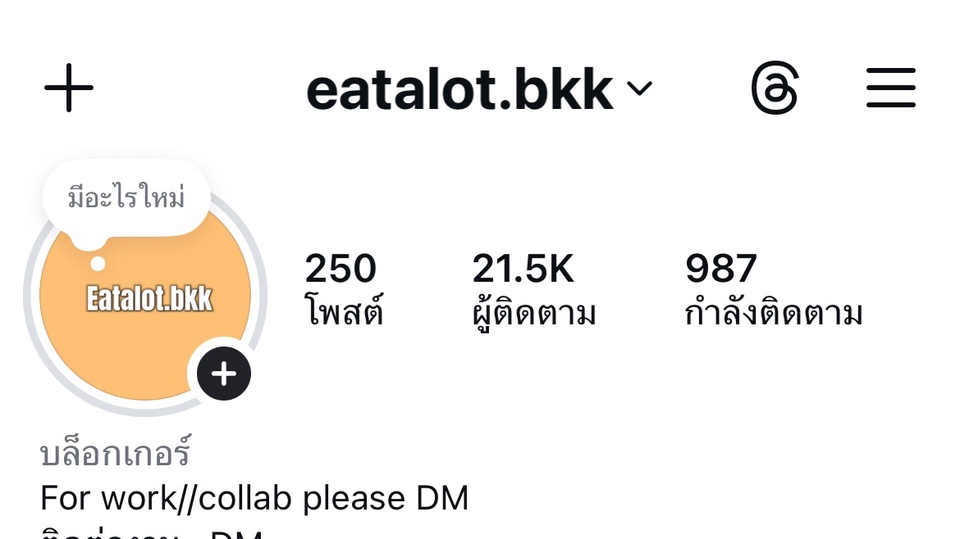View the 250 โพสต์ posts count
Image resolution: width=960 pixels, height=539 pixels.
coord(343,290)
